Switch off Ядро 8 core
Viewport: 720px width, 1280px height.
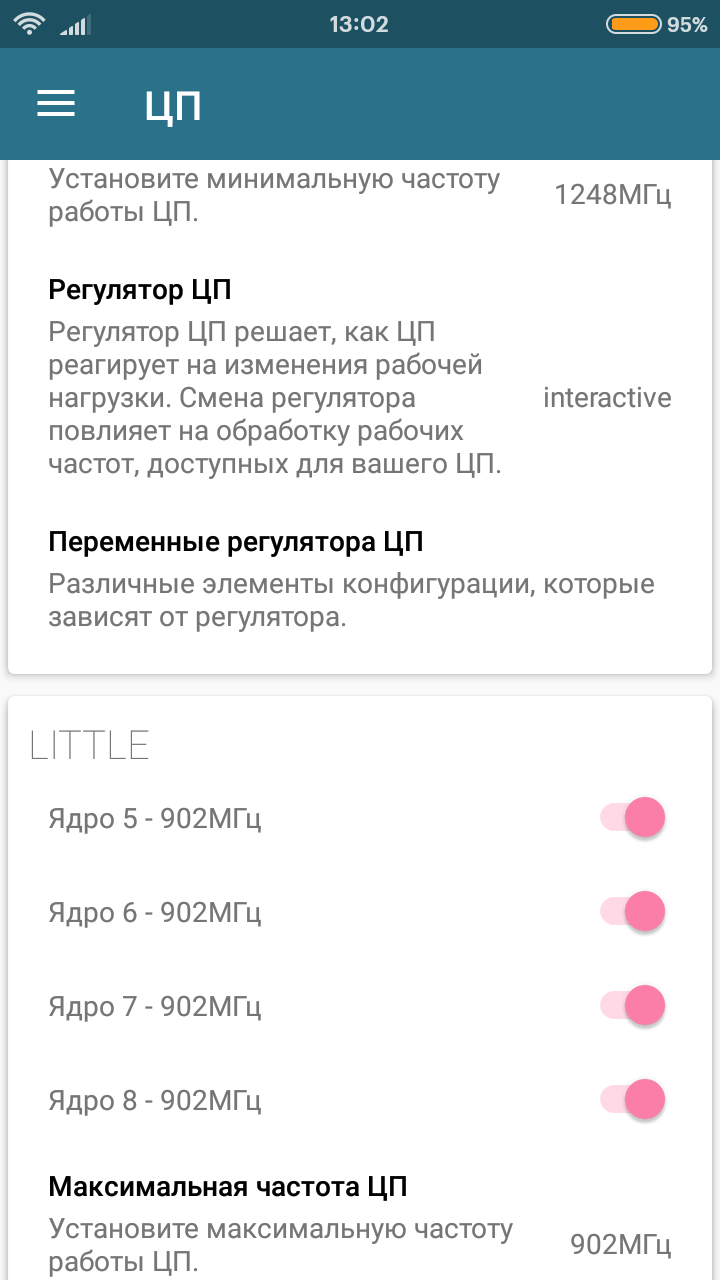pyautogui.click(x=632, y=1100)
